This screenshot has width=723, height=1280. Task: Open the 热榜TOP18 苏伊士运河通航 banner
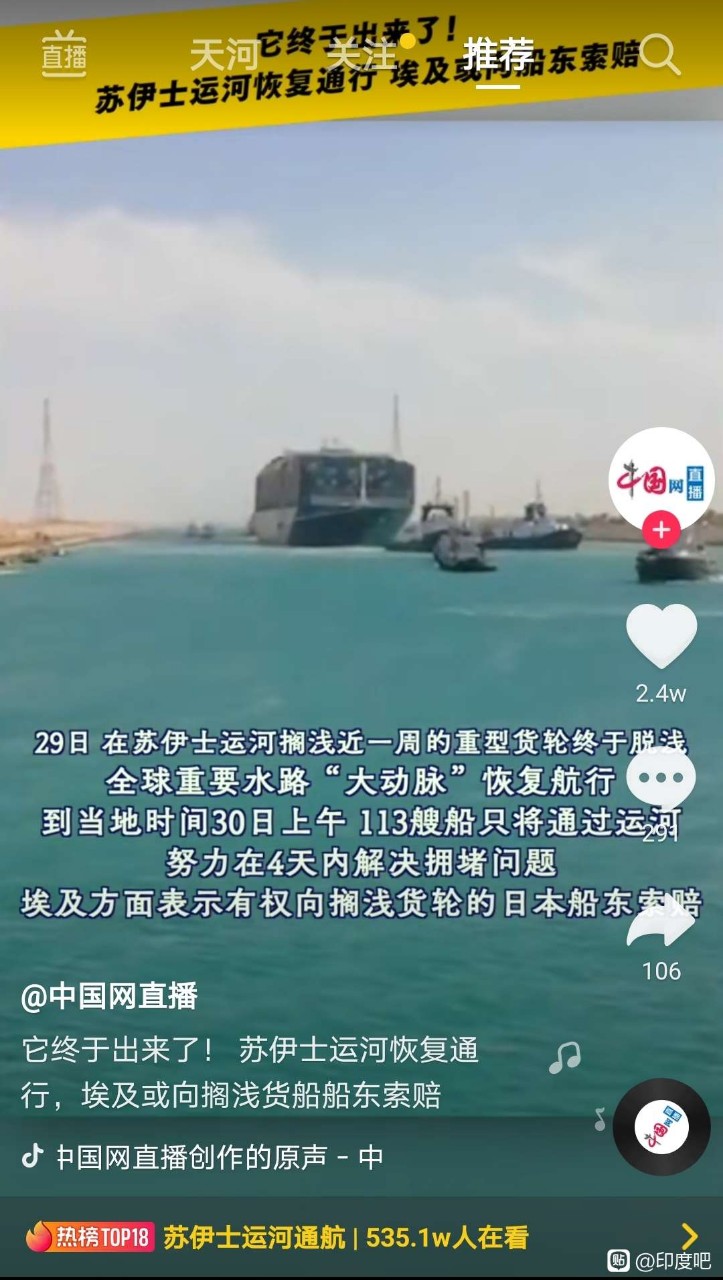pyautogui.click(x=361, y=1237)
